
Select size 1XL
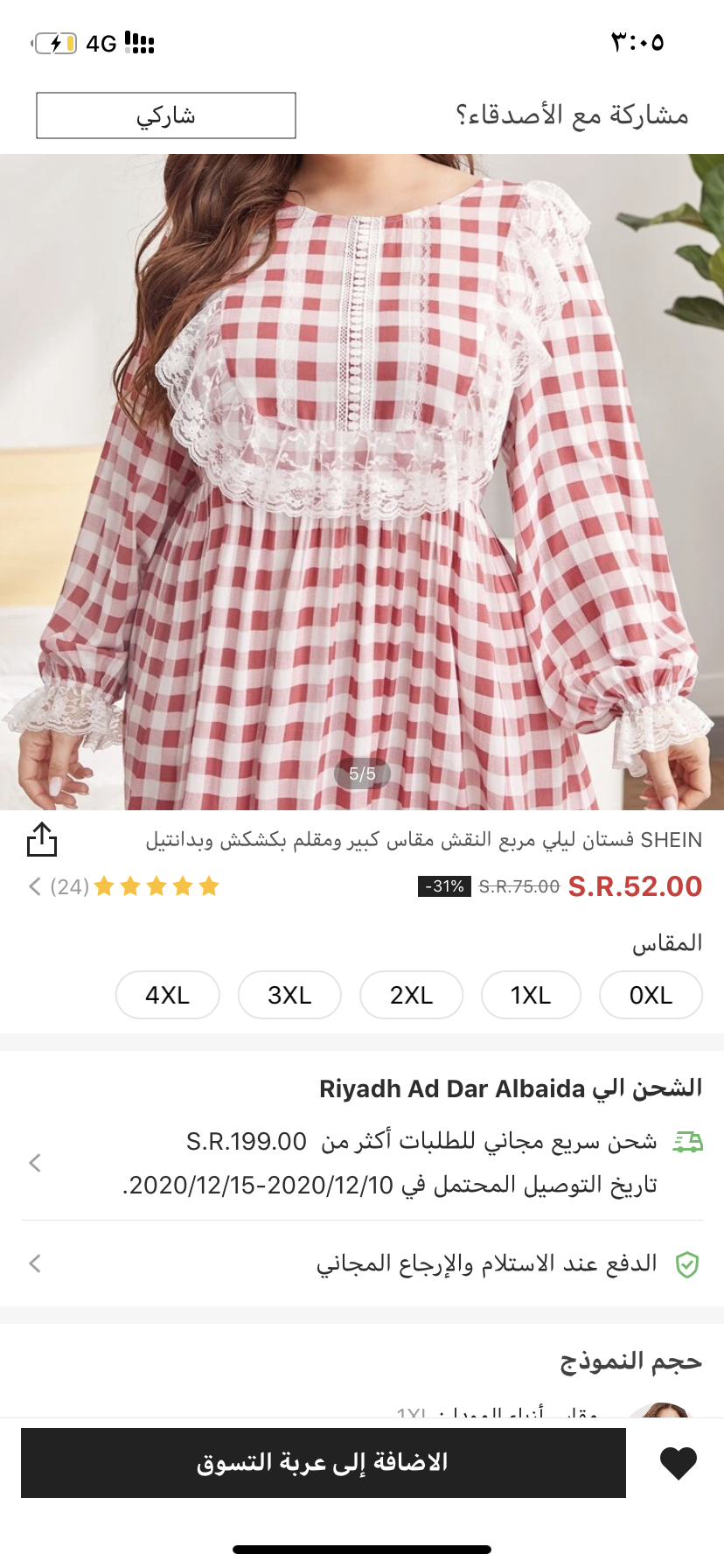tap(531, 995)
